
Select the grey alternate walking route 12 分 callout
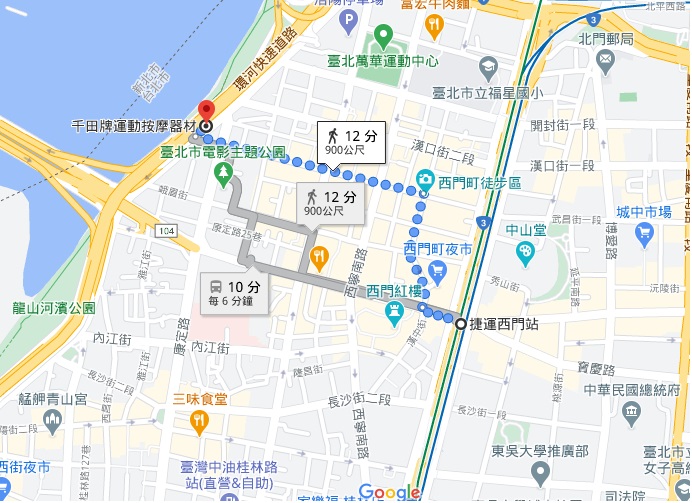point(329,204)
